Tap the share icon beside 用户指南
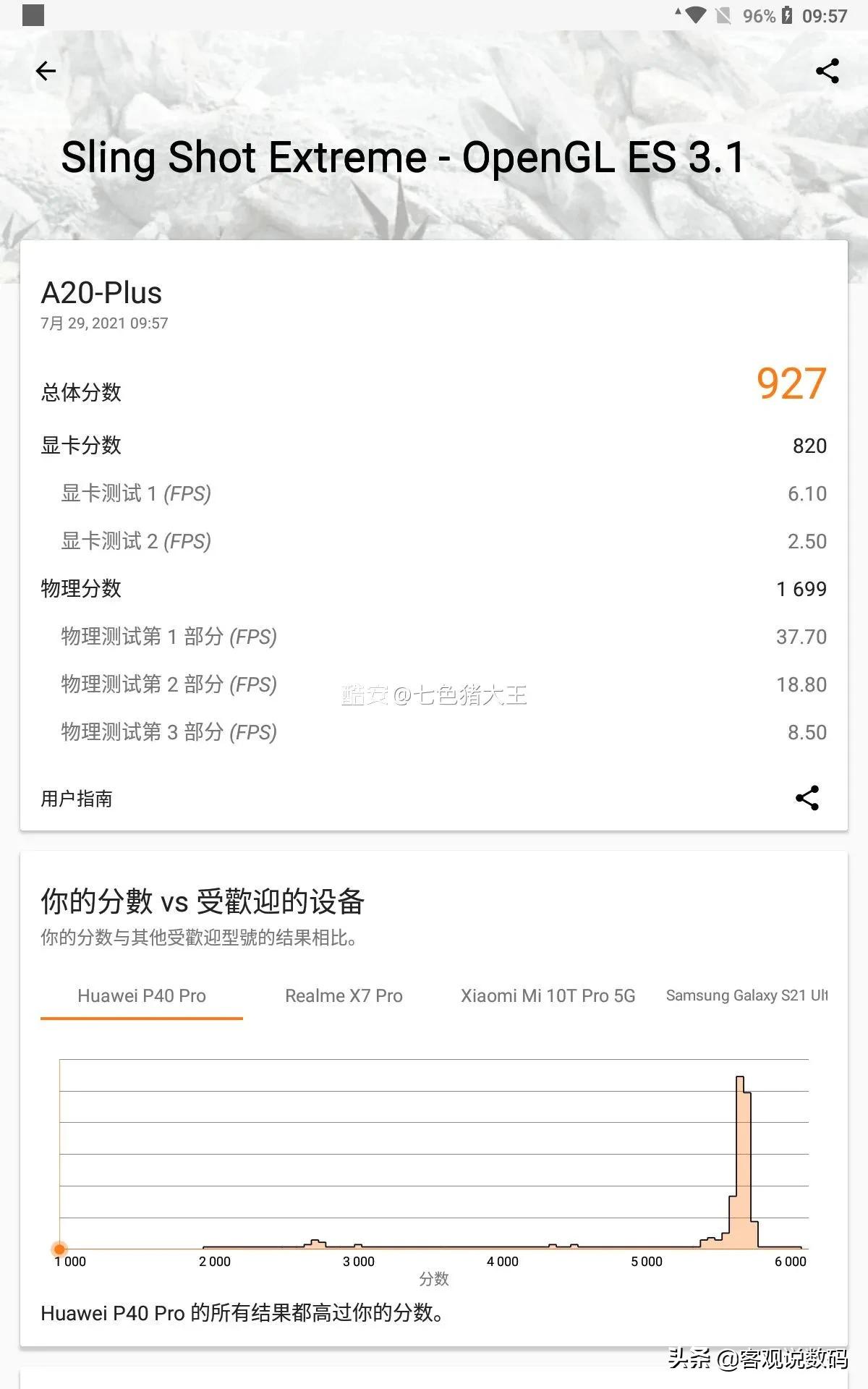This screenshot has height=1389, width=868. point(807,798)
